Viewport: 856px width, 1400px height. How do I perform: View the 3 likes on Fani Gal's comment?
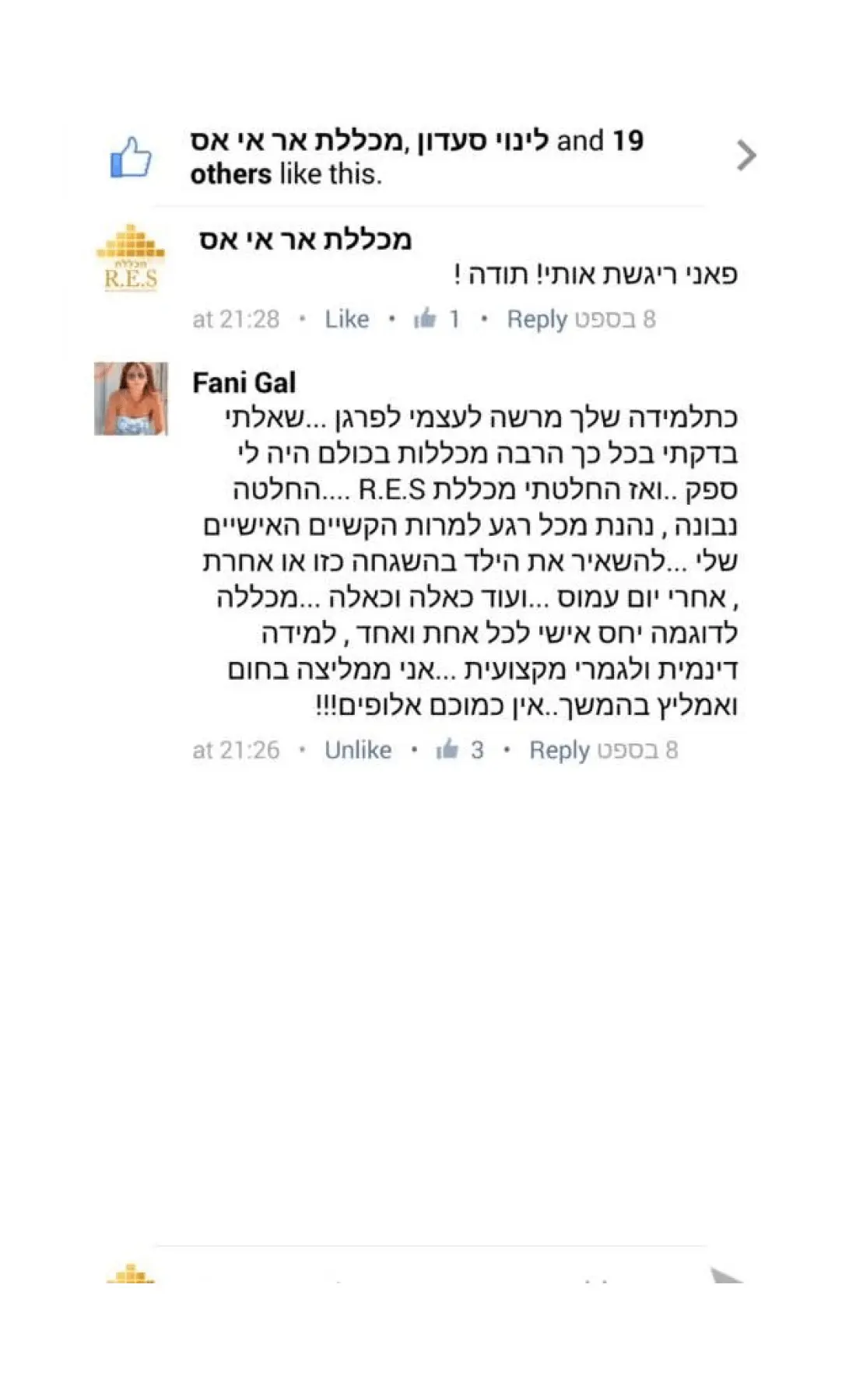(x=460, y=750)
